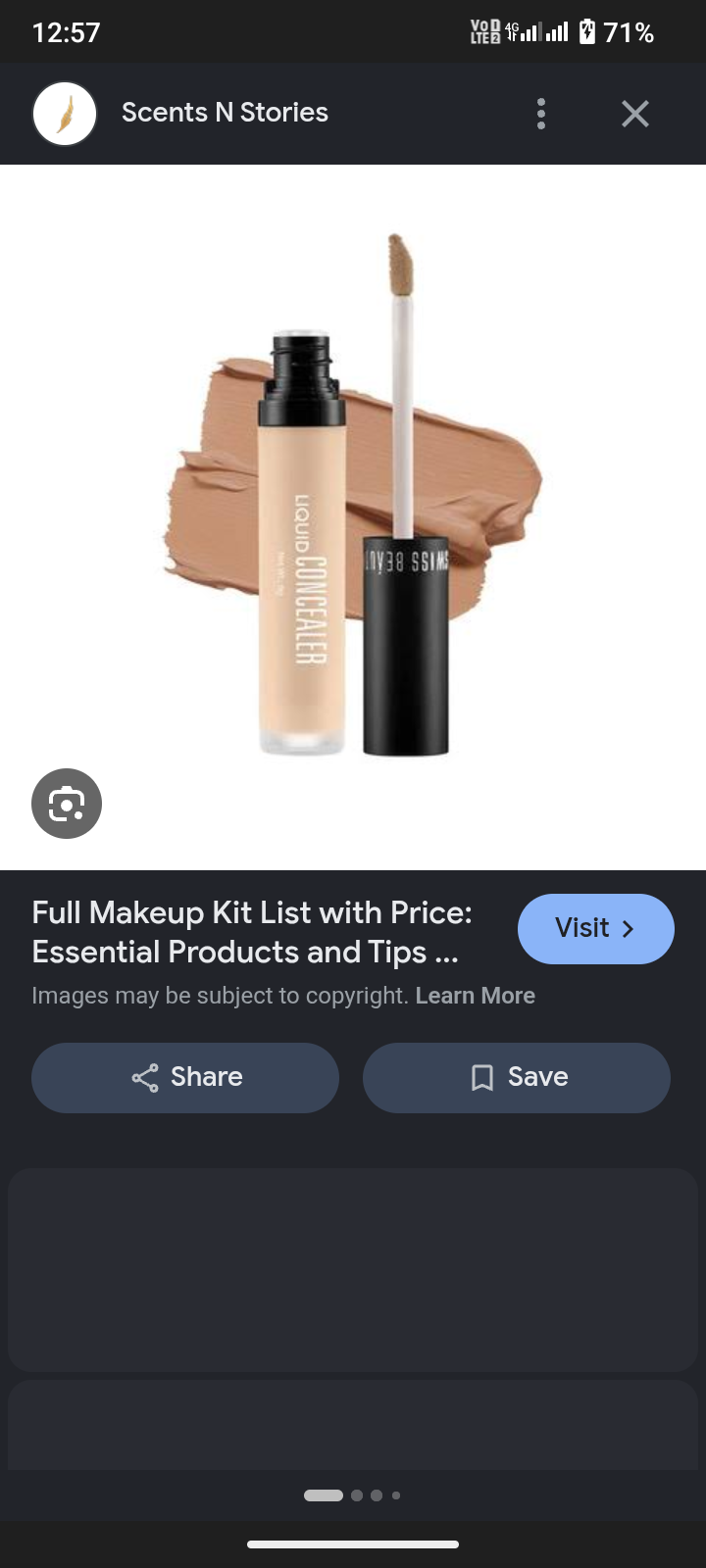Screen dimensions: 706x1568
Task: Open the Learn More copyright link
Action: 476,996
